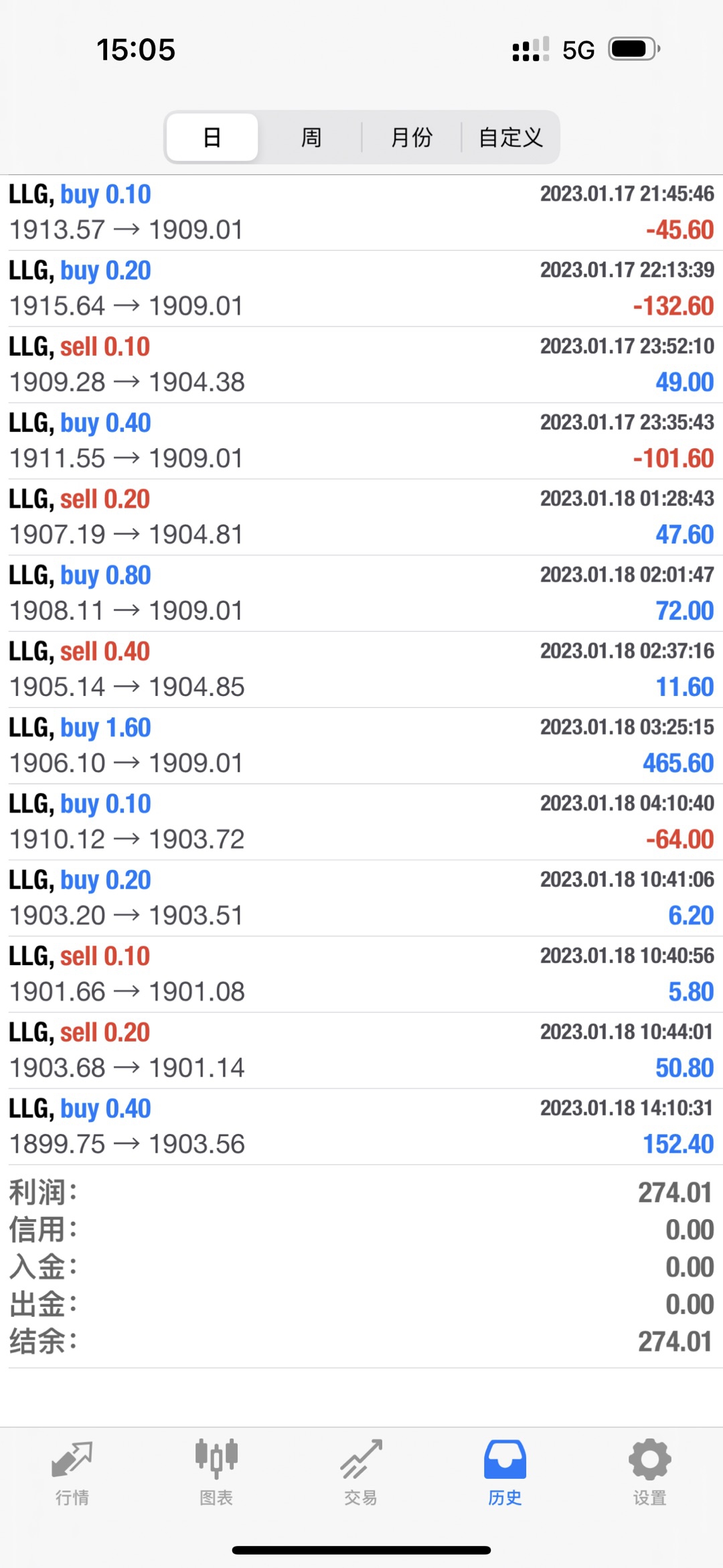723x1568 pixels.
Task: Show details of sell 0.10 trade at 23:52:10
Action: pos(361,365)
